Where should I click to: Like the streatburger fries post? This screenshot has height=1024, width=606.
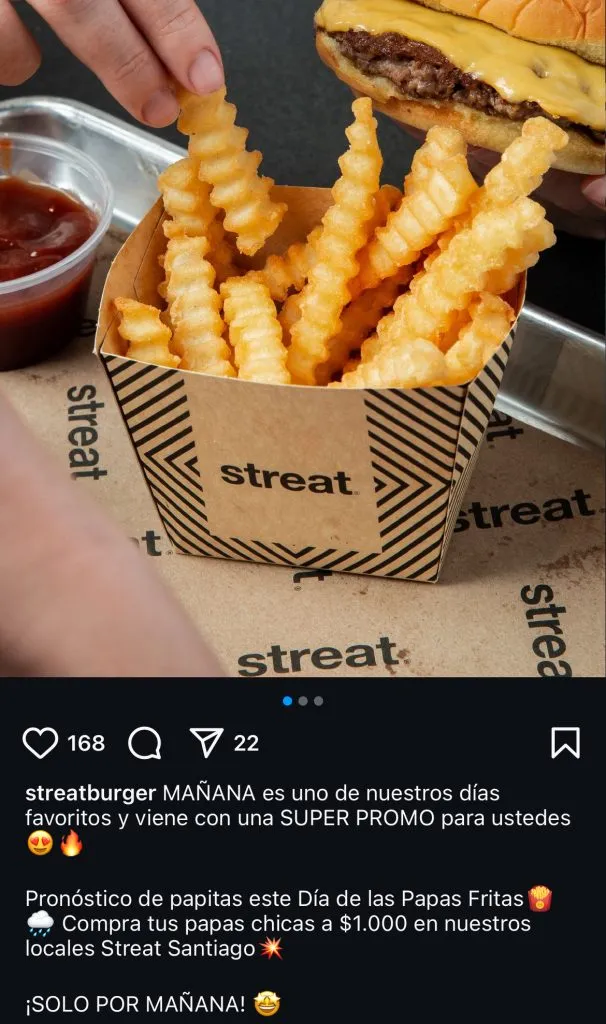coord(40,743)
